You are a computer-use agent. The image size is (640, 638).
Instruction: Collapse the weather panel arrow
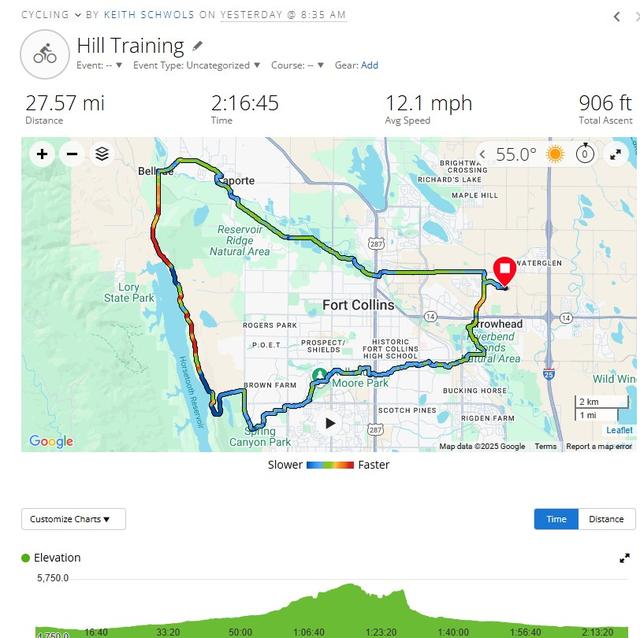483,154
